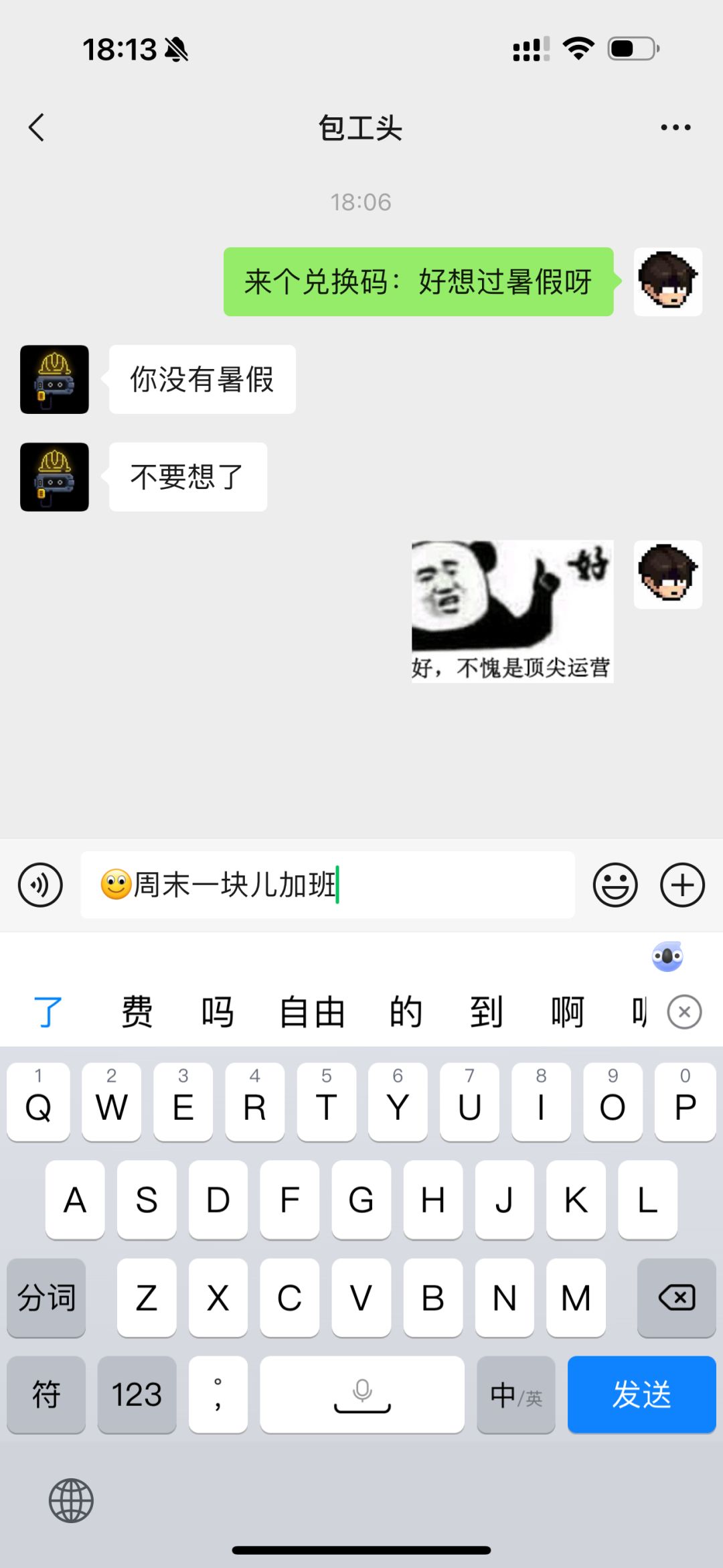Switch to symbols with the 符 key

tap(46, 1395)
